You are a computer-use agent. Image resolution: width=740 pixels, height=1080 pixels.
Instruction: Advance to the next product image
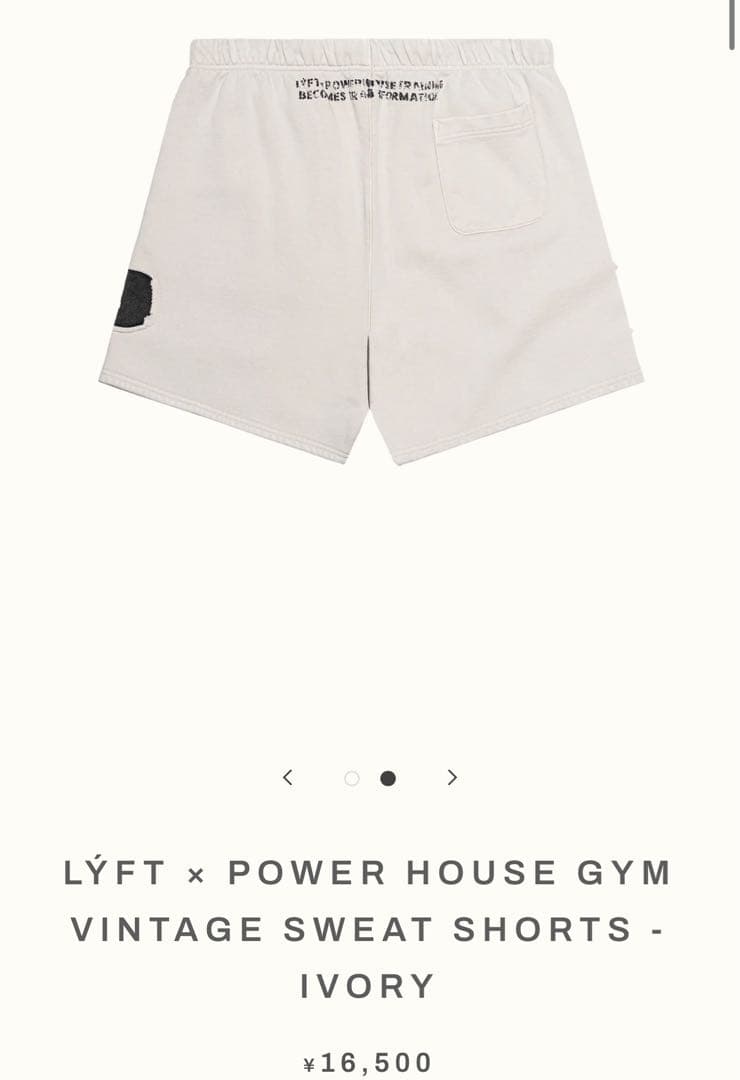coord(452,777)
